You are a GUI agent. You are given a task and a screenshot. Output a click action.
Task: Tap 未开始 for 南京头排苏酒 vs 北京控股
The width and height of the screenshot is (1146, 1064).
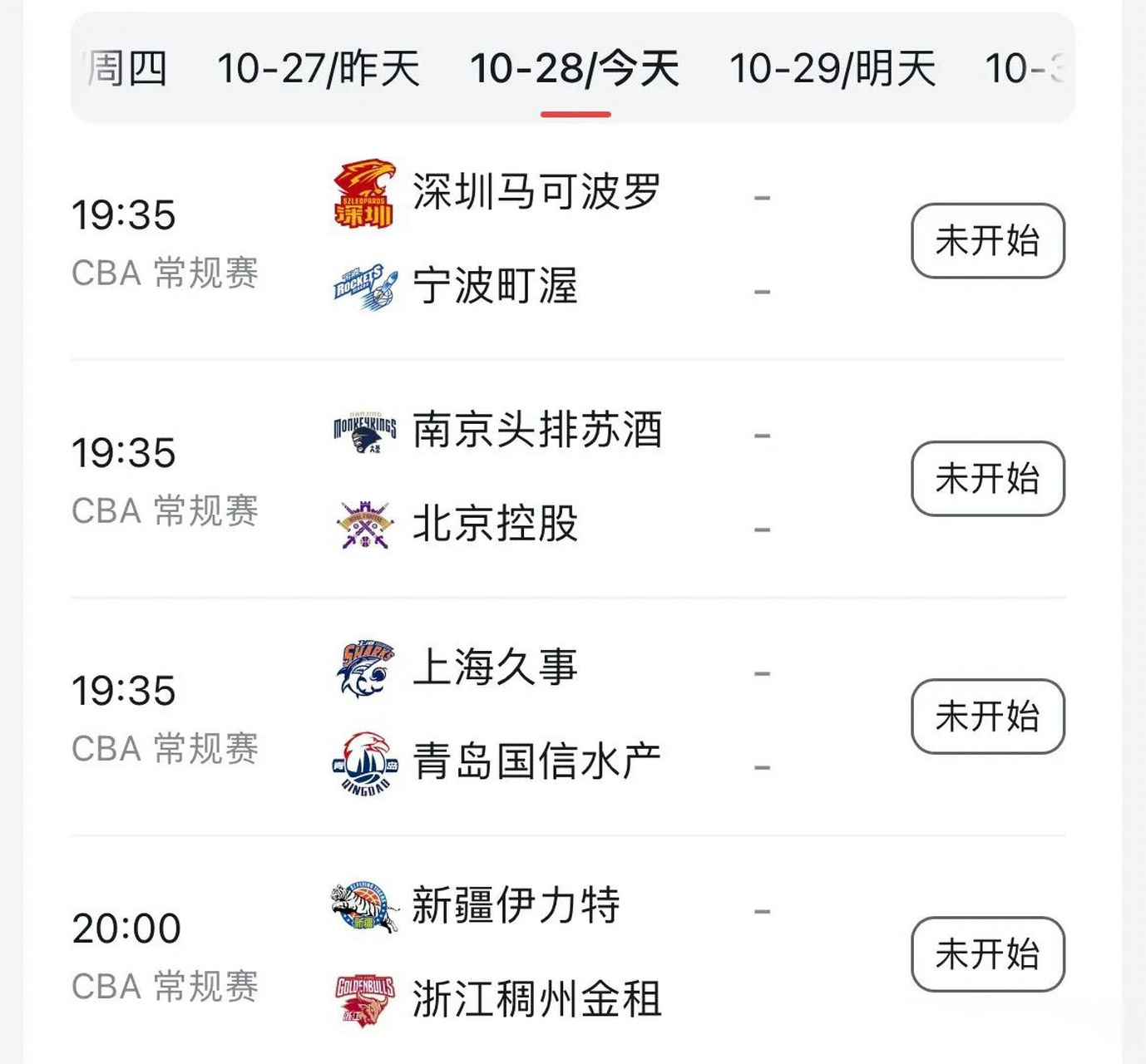pos(988,479)
